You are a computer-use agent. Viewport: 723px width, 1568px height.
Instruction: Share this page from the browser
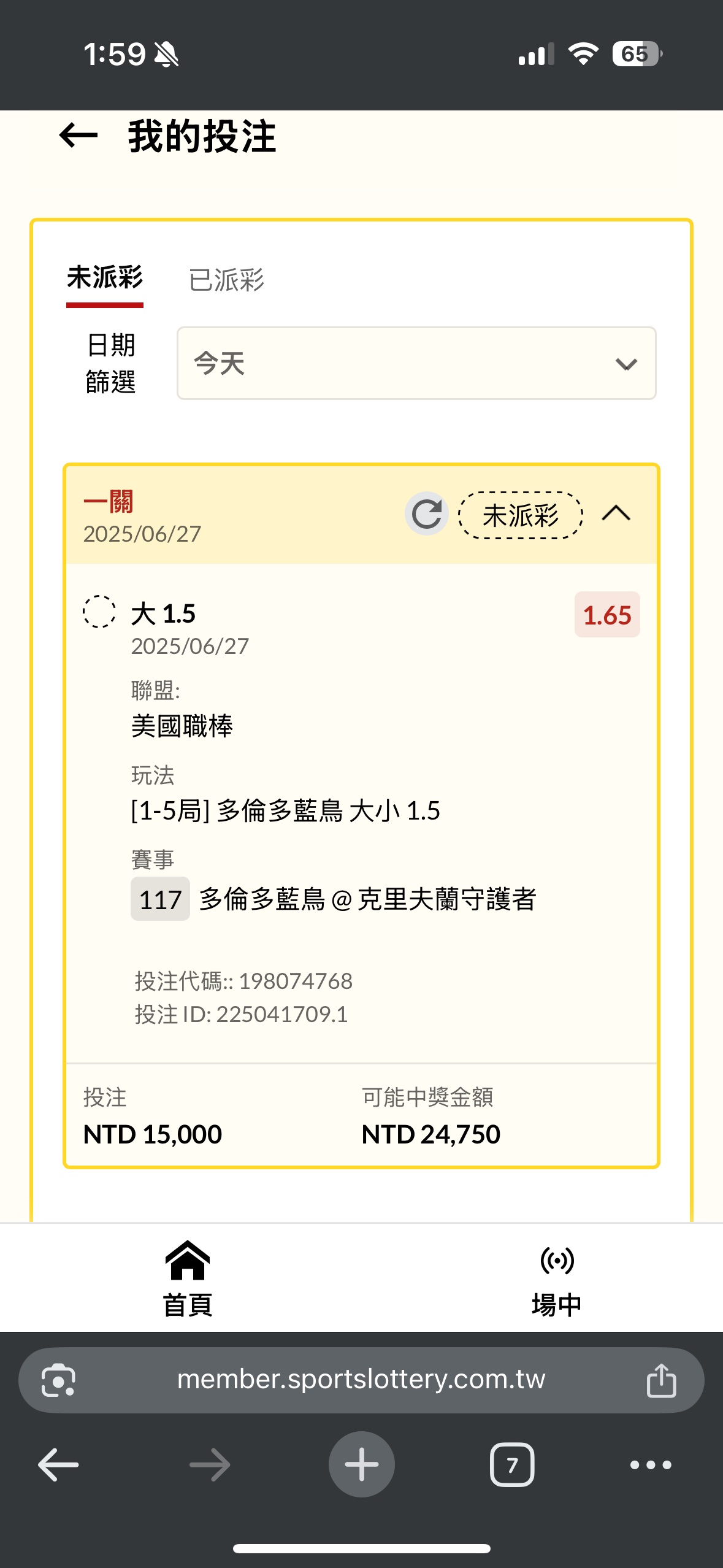tap(661, 1380)
